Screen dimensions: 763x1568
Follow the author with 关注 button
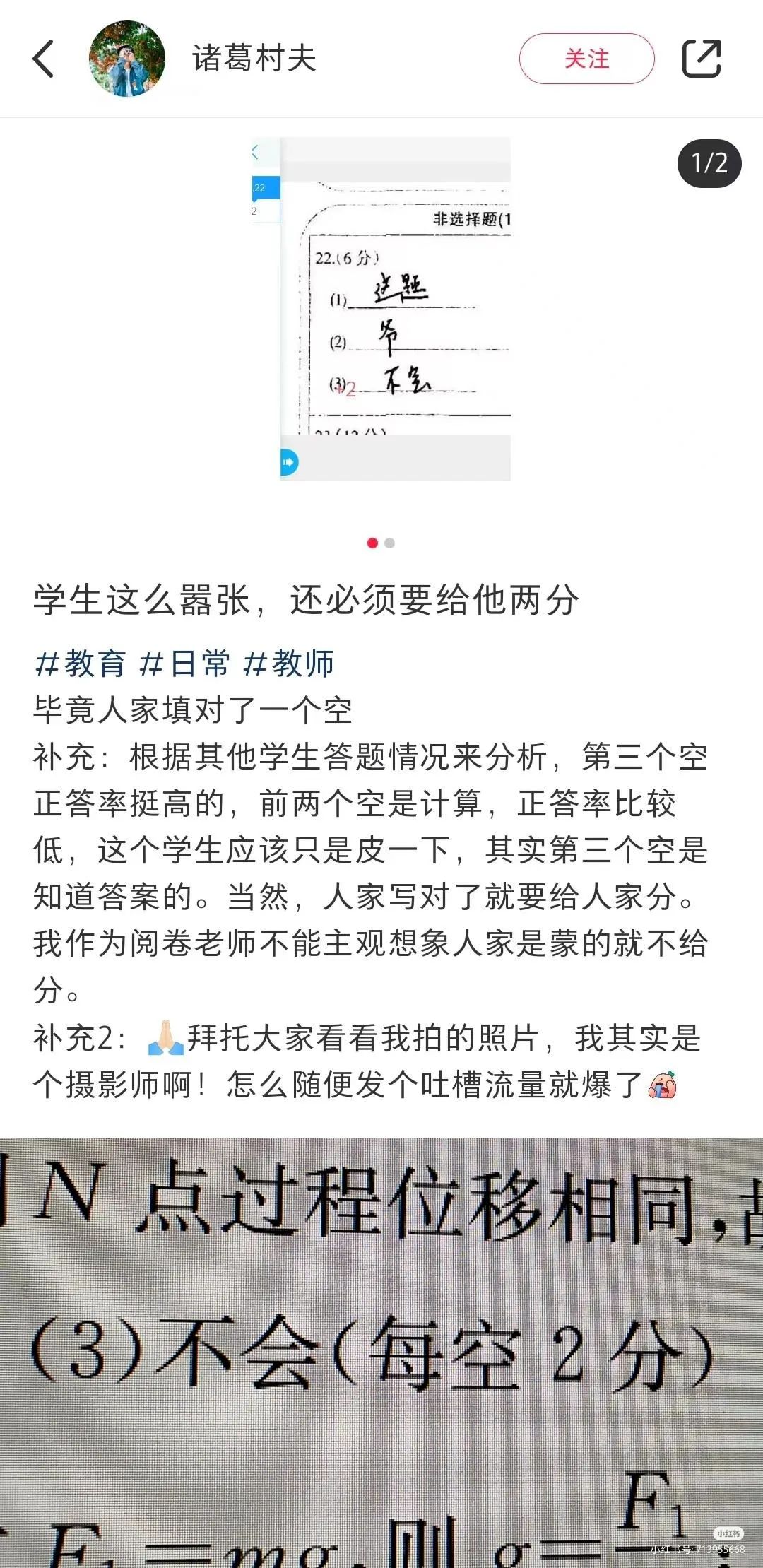pos(586,59)
